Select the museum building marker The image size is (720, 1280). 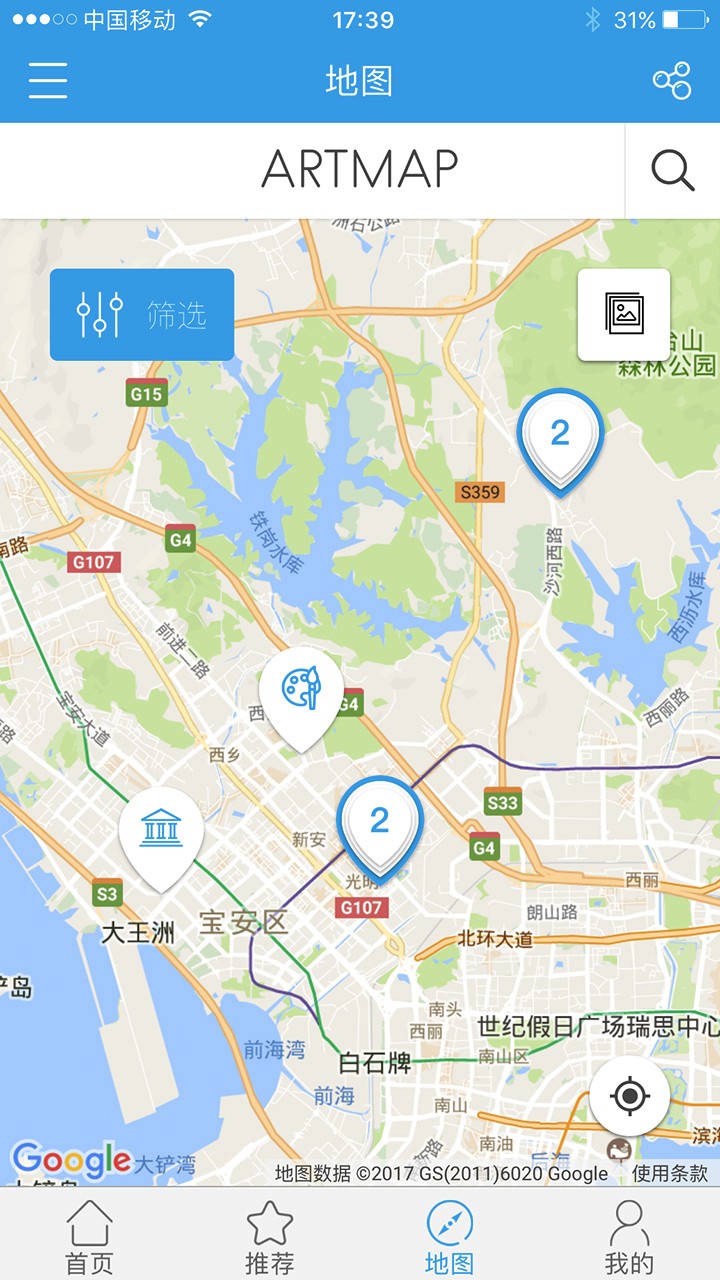point(161,829)
